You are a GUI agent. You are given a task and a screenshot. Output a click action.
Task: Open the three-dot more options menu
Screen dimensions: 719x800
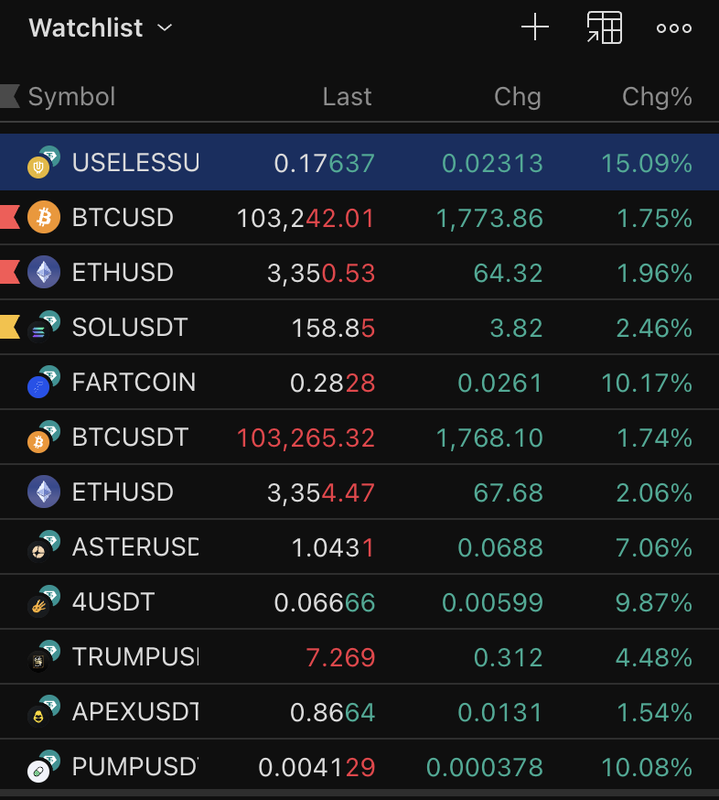[x=673, y=28]
